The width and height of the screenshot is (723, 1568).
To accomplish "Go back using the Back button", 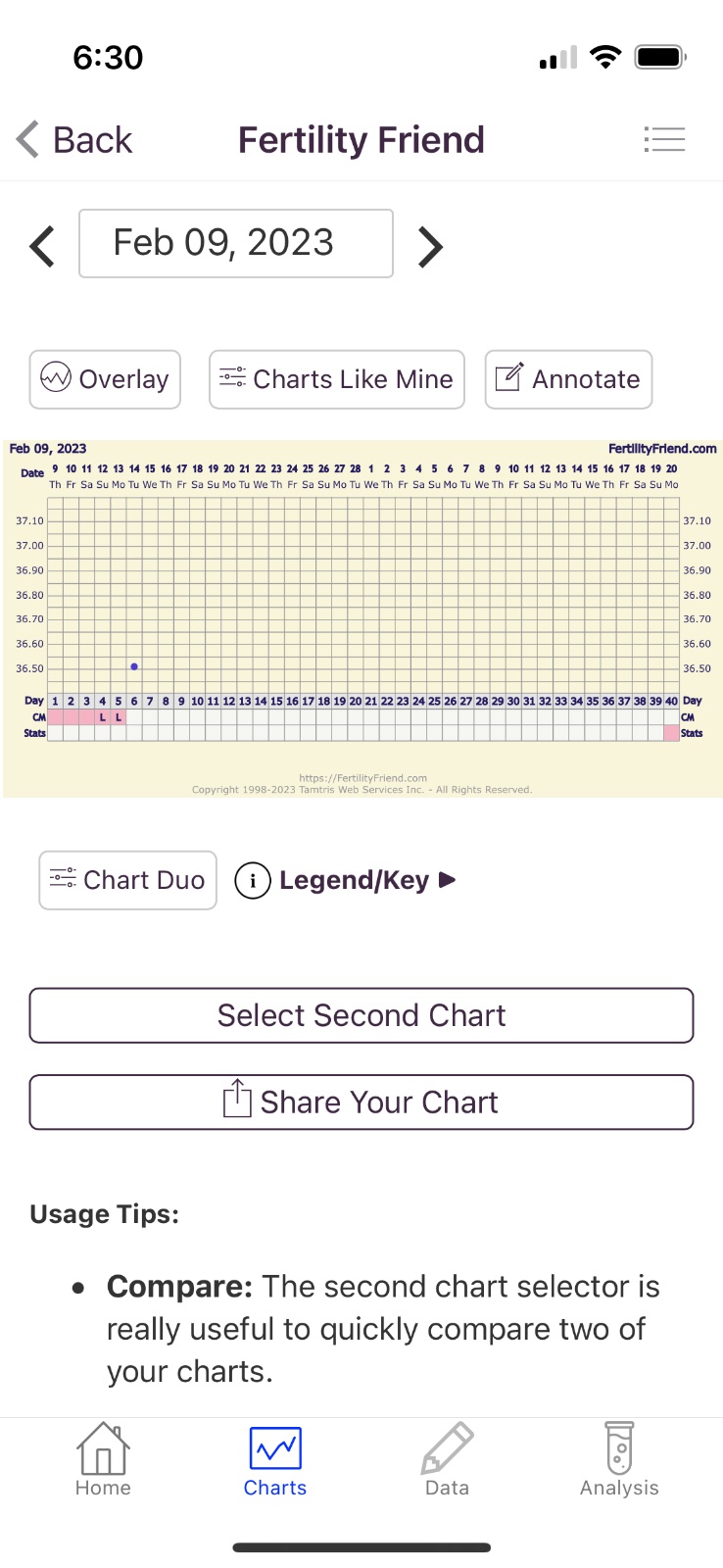I will pos(74,140).
